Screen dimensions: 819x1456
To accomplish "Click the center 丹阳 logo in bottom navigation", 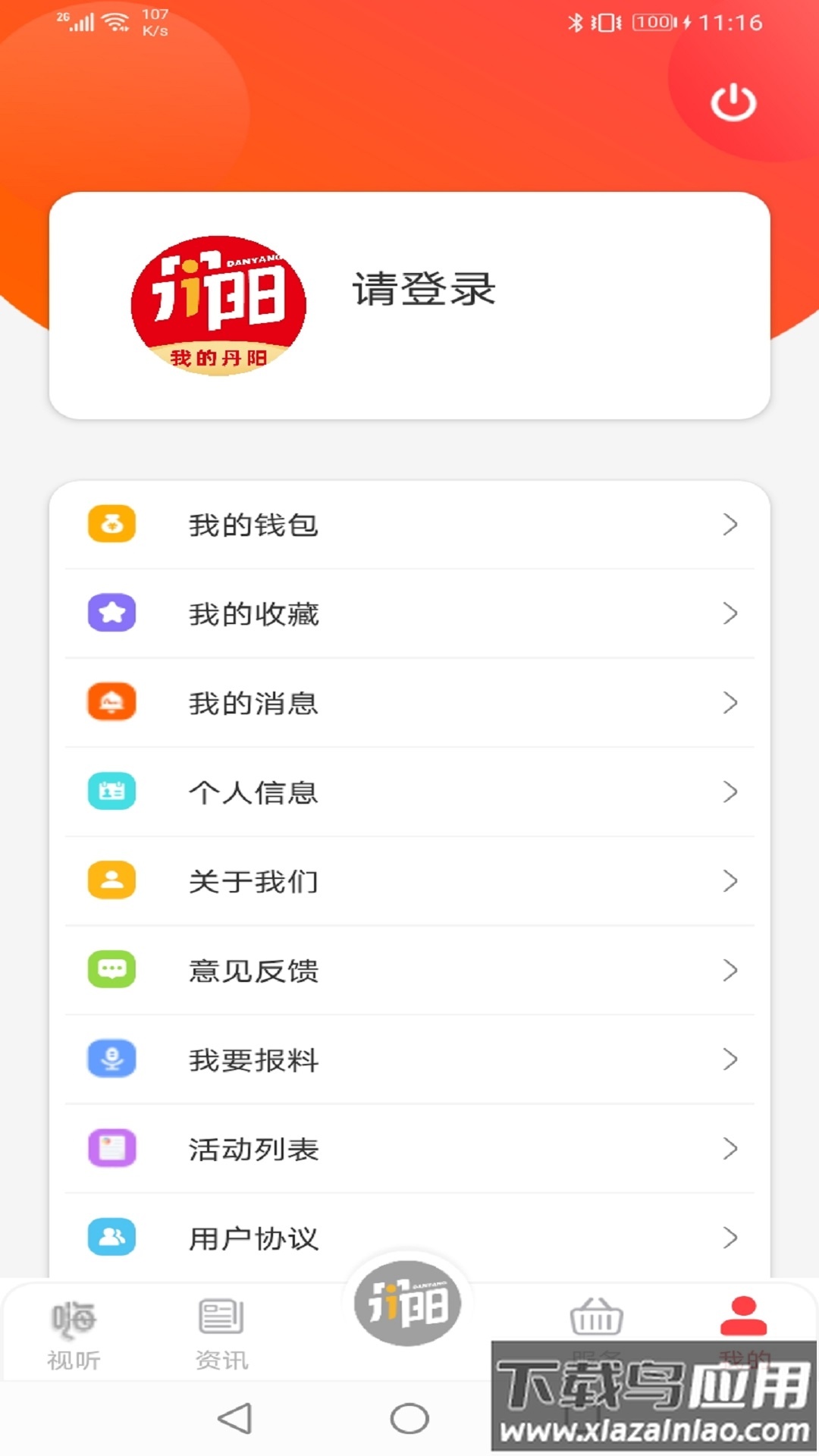I will click(x=408, y=1303).
